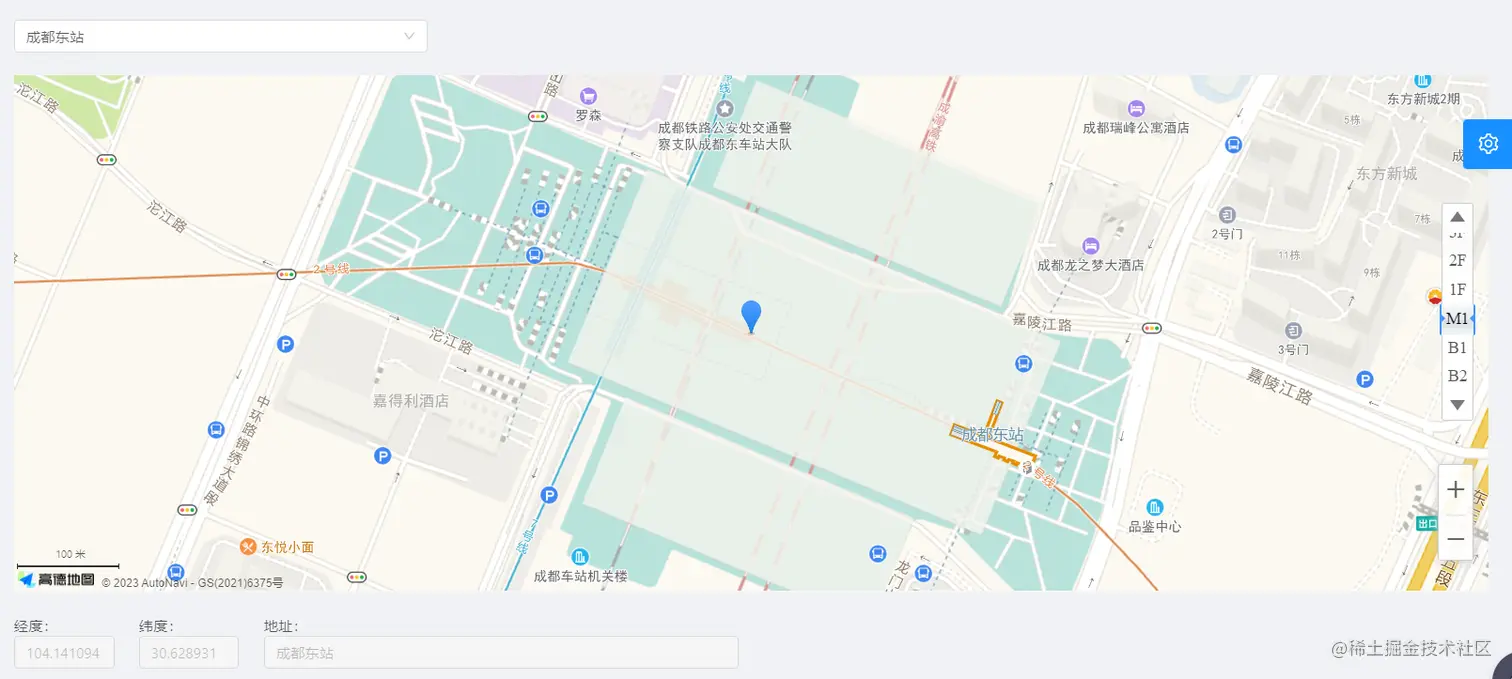Select floor 1F in floor selector
The width and height of the screenshot is (1512, 679).
1457,289
